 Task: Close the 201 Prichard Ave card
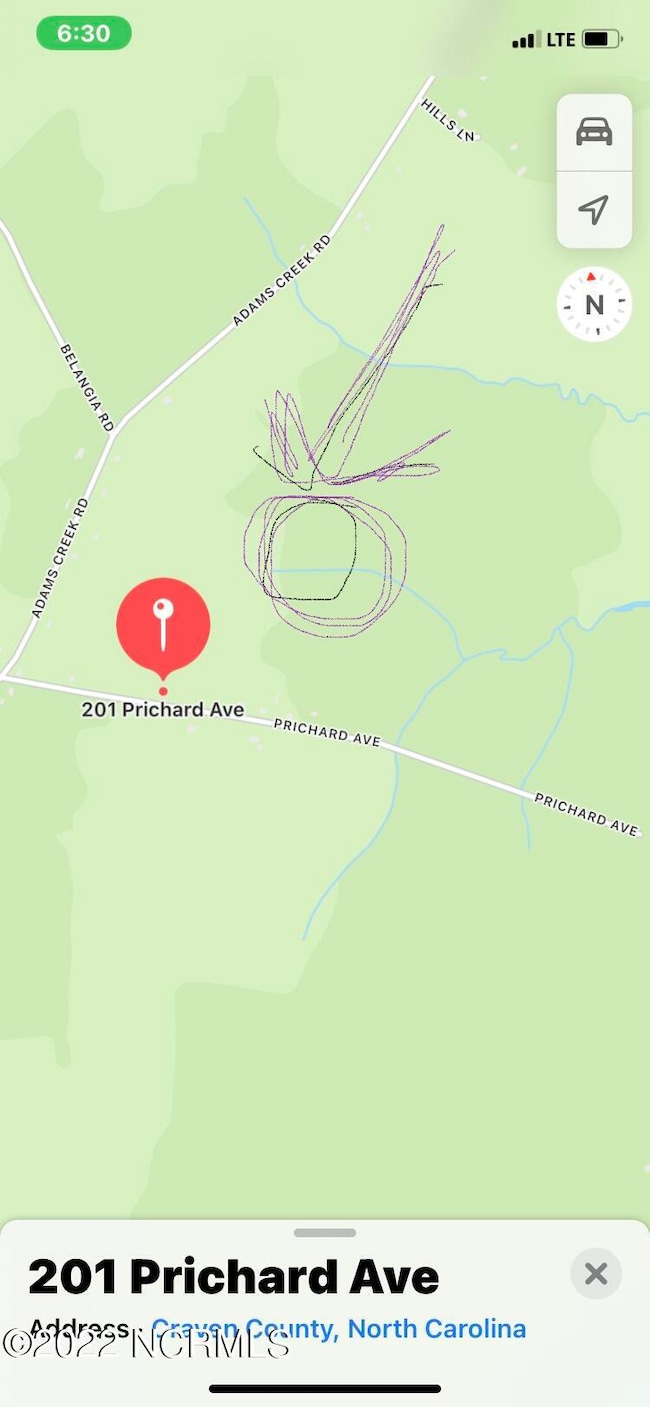[596, 1274]
